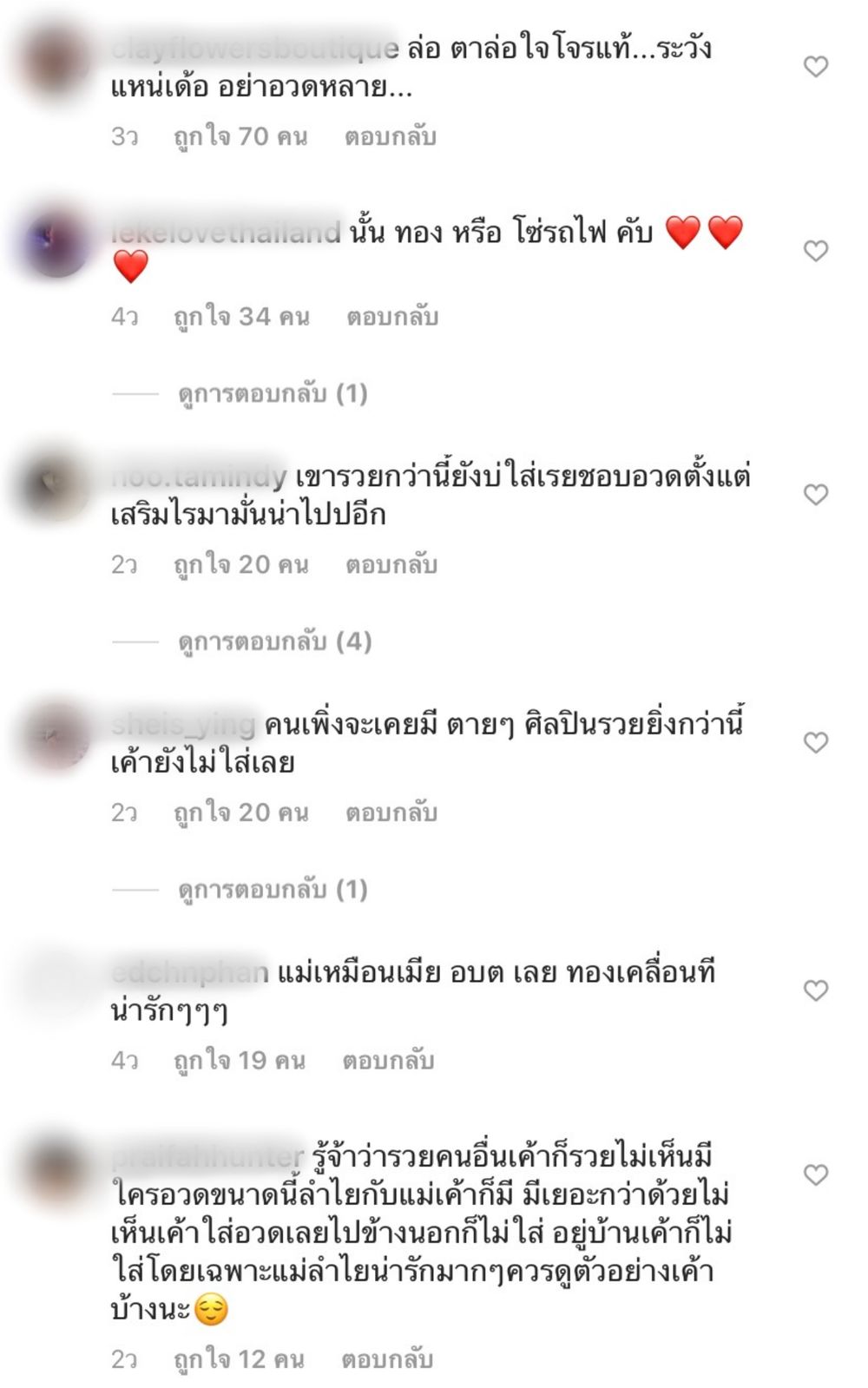Image resolution: width=868 pixels, height=1388 pixels.
Task: Like the comment starting เขารวยกว่านี้ยังบ่ใส่
Action: pyautogui.click(x=815, y=495)
